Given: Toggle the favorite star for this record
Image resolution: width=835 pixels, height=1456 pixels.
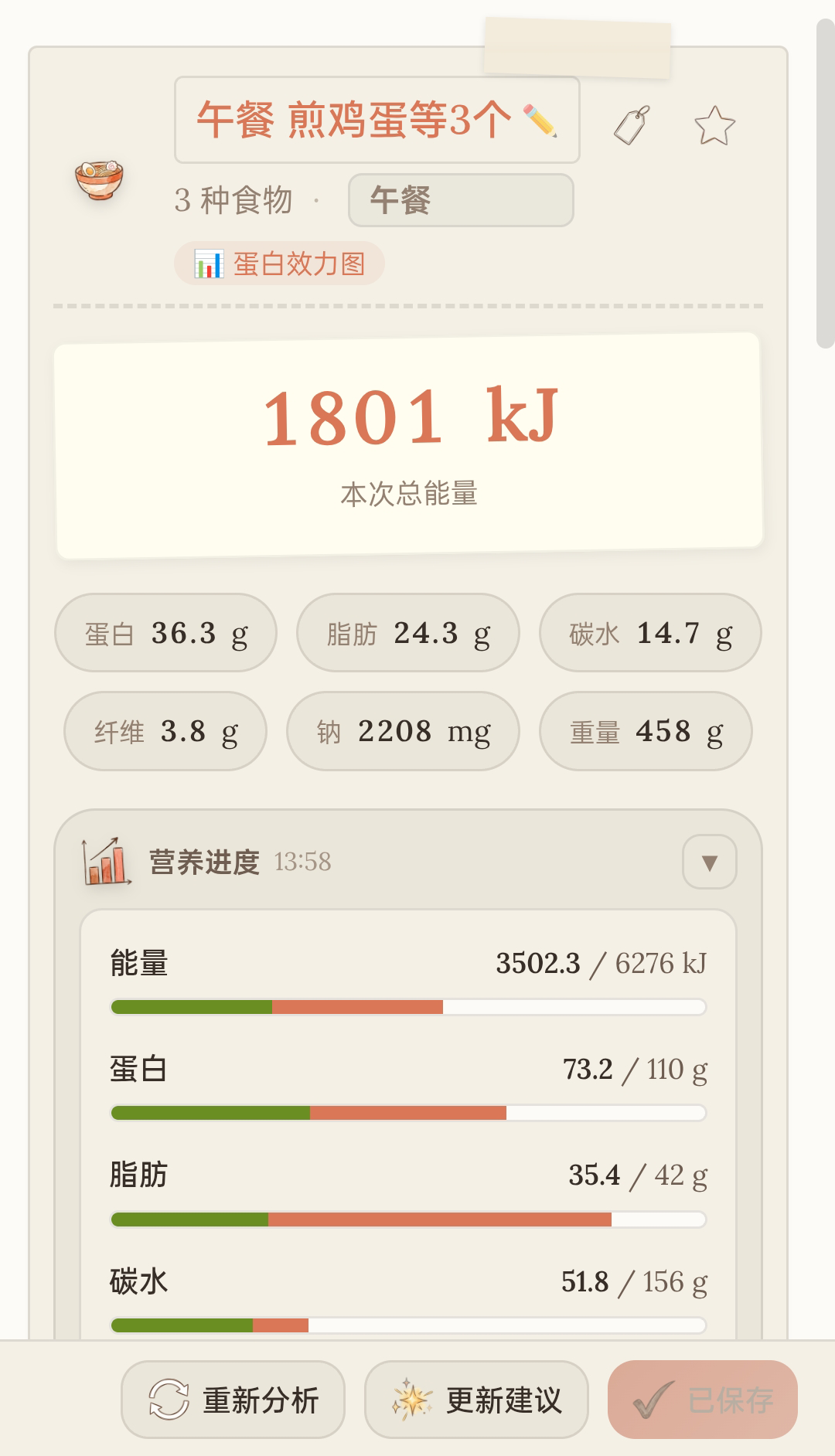Looking at the screenshot, I should tap(715, 125).
